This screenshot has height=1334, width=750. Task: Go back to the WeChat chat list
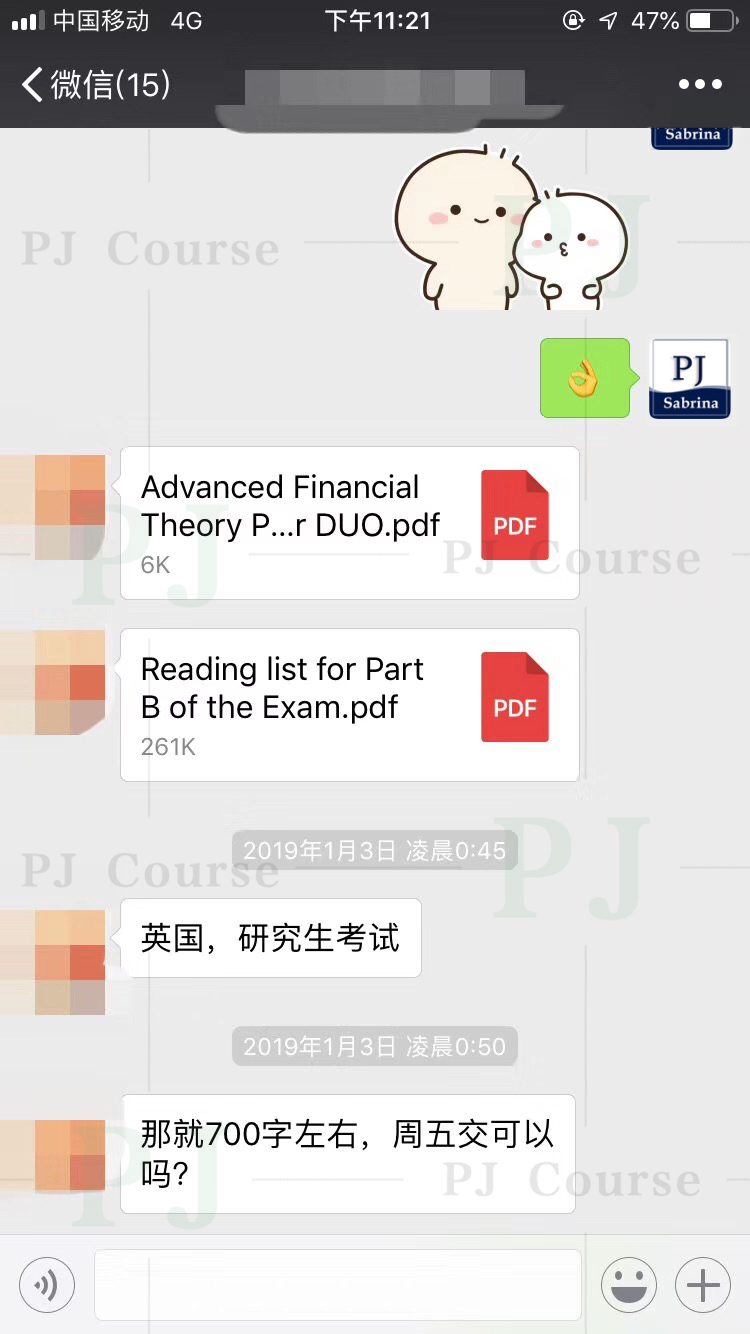tap(95, 85)
